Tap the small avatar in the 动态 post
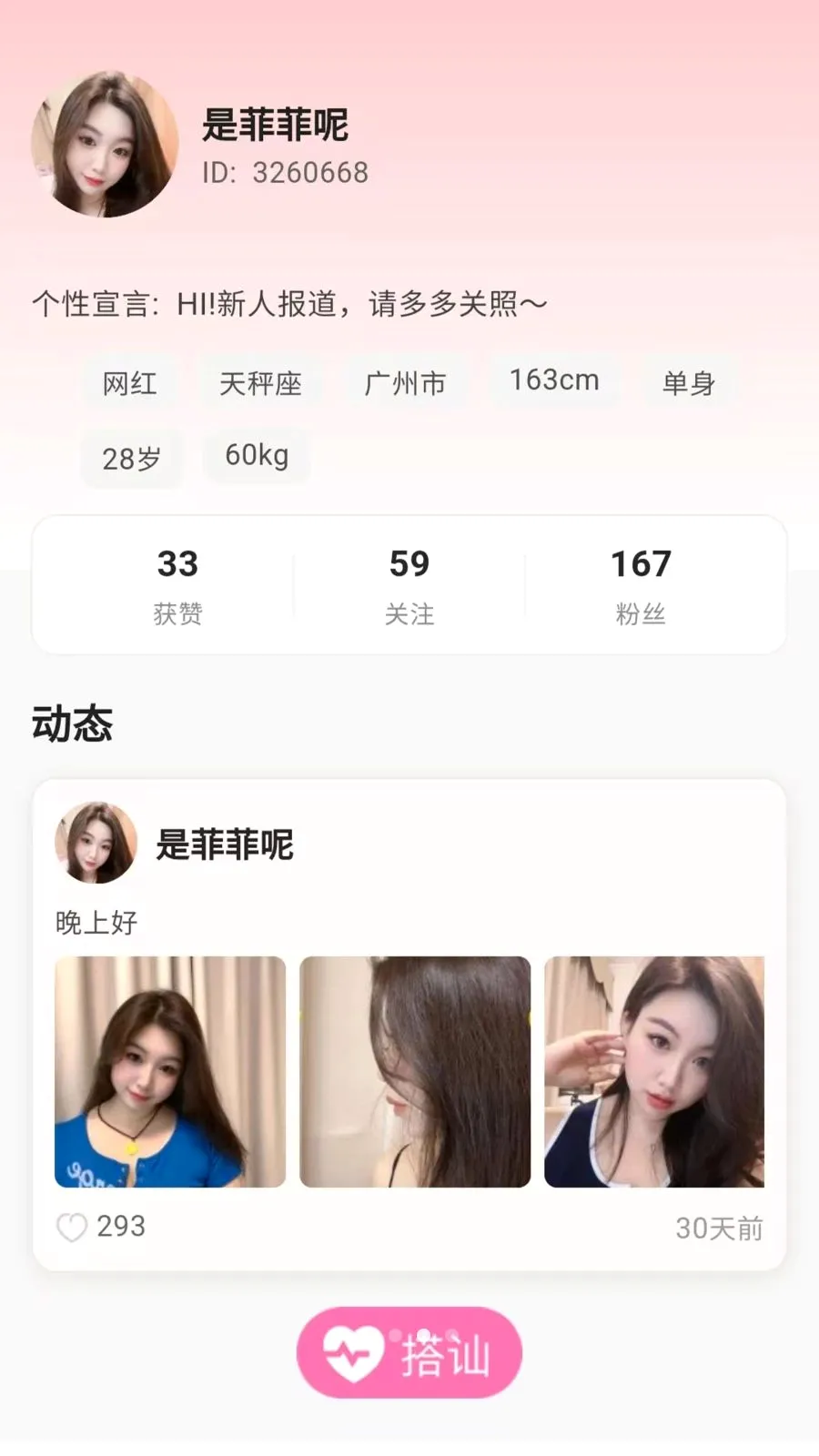 96,843
